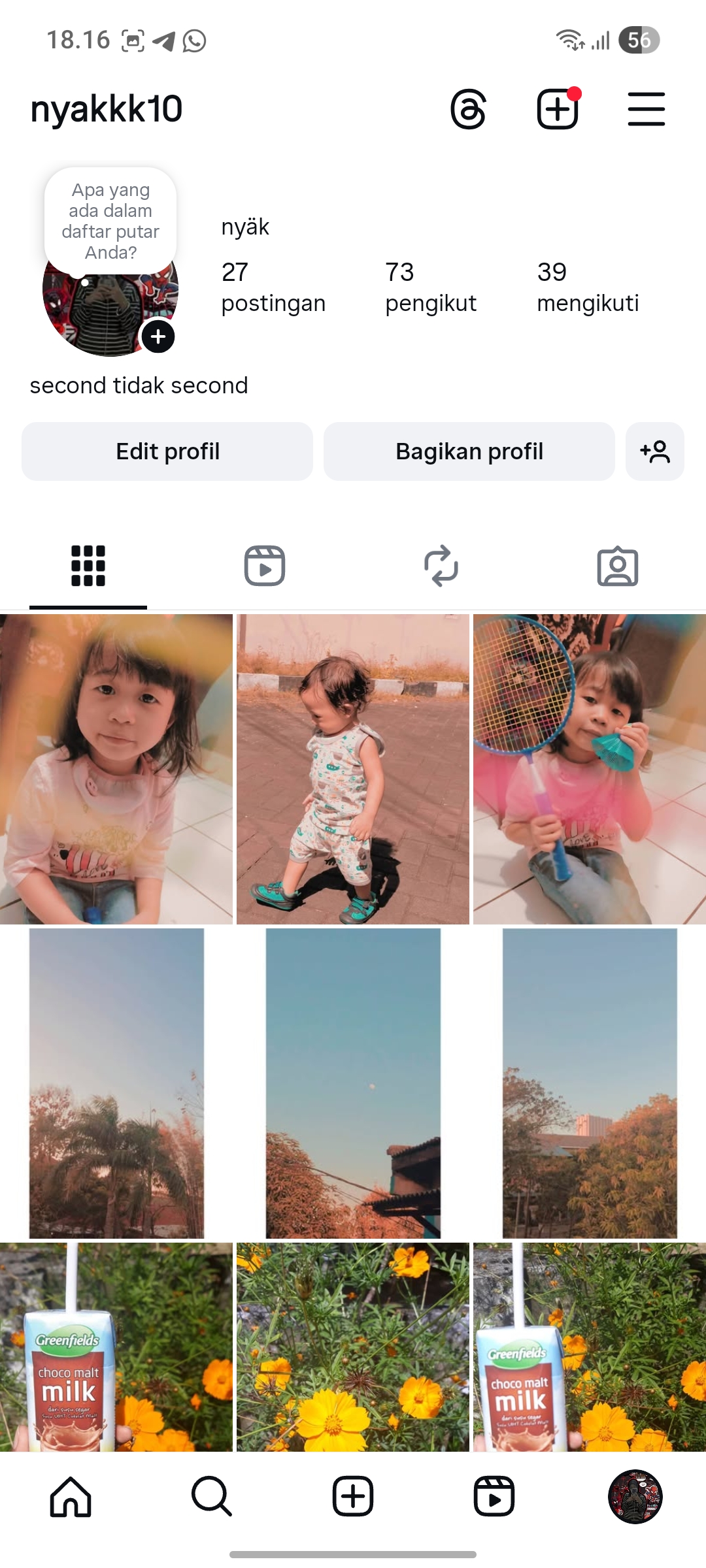The height and width of the screenshot is (1568, 706).
Task: Open Reels from the bottom navigation
Action: pyautogui.click(x=494, y=1496)
